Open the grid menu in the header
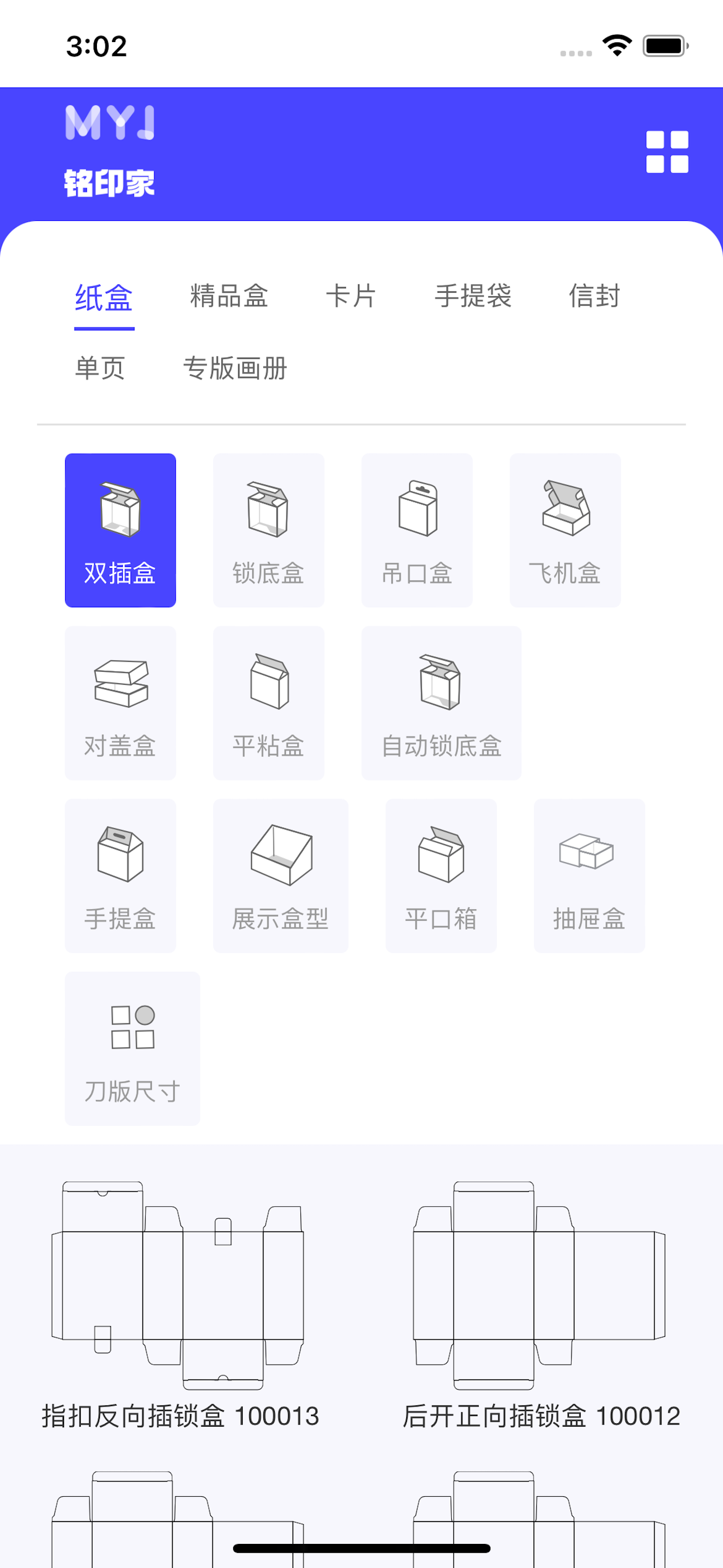This screenshot has height=1568, width=723. pyautogui.click(x=668, y=151)
